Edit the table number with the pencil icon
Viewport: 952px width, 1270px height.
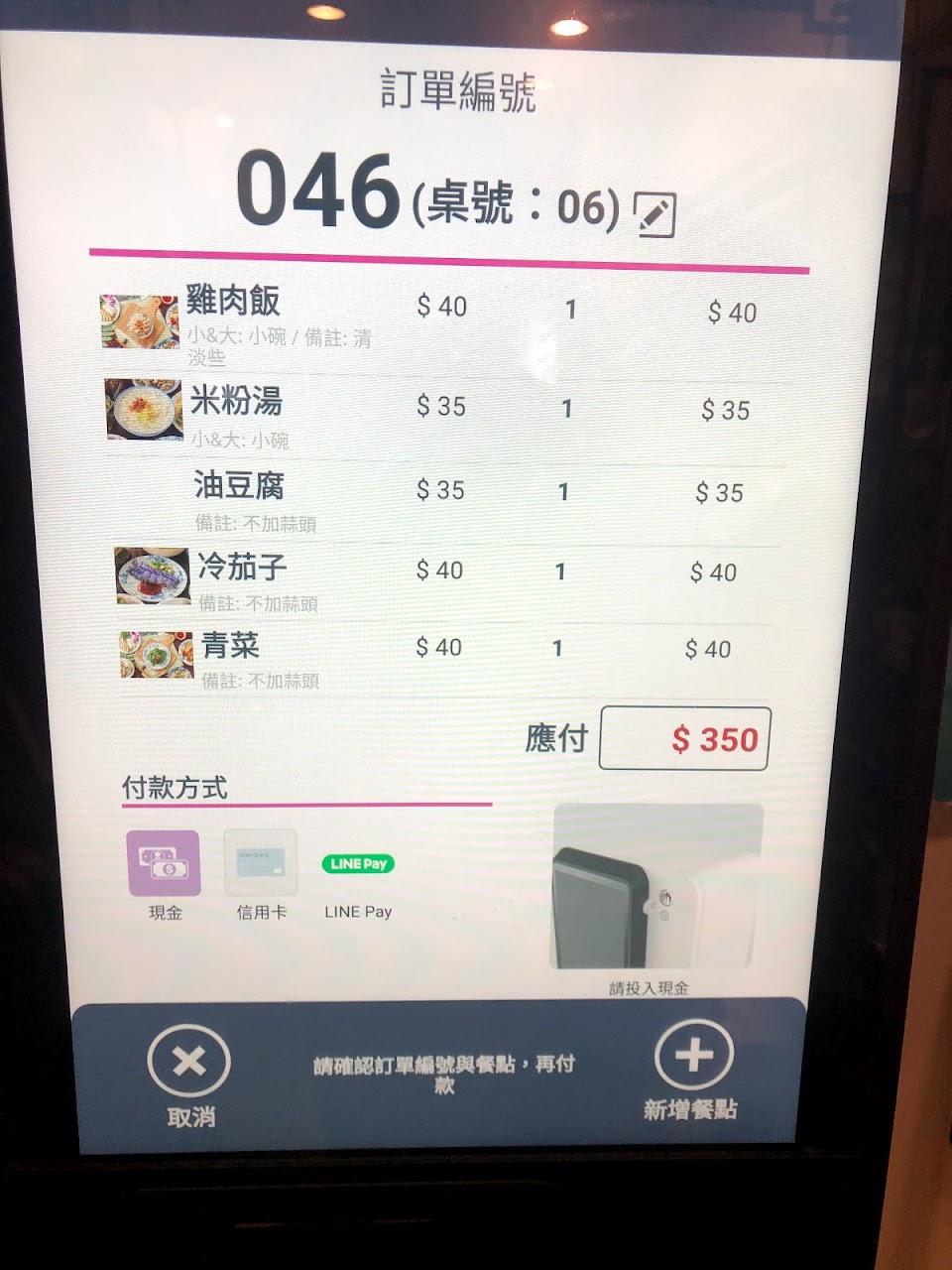click(654, 214)
